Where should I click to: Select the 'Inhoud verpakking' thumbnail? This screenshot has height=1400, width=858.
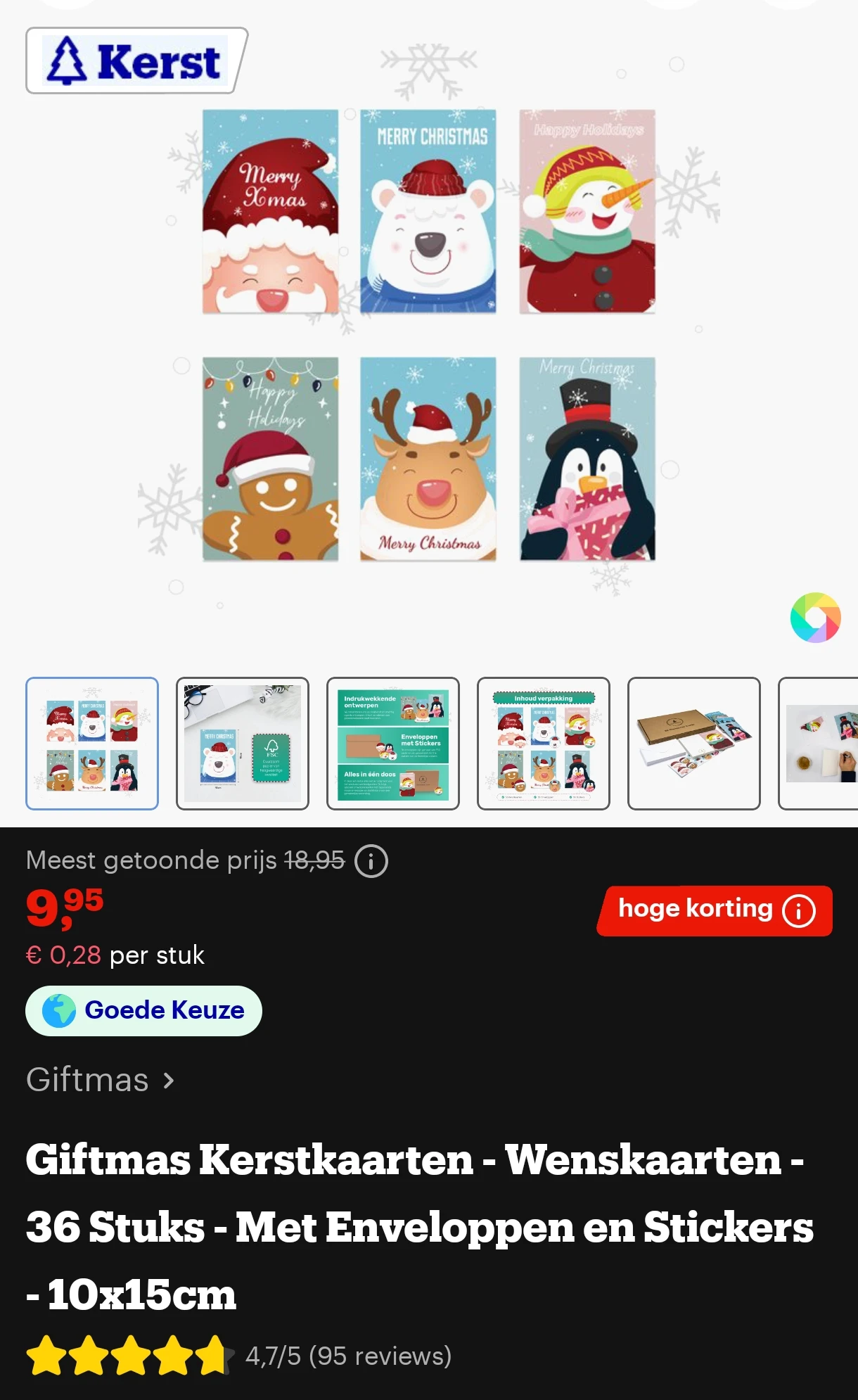[x=544, y=744]
